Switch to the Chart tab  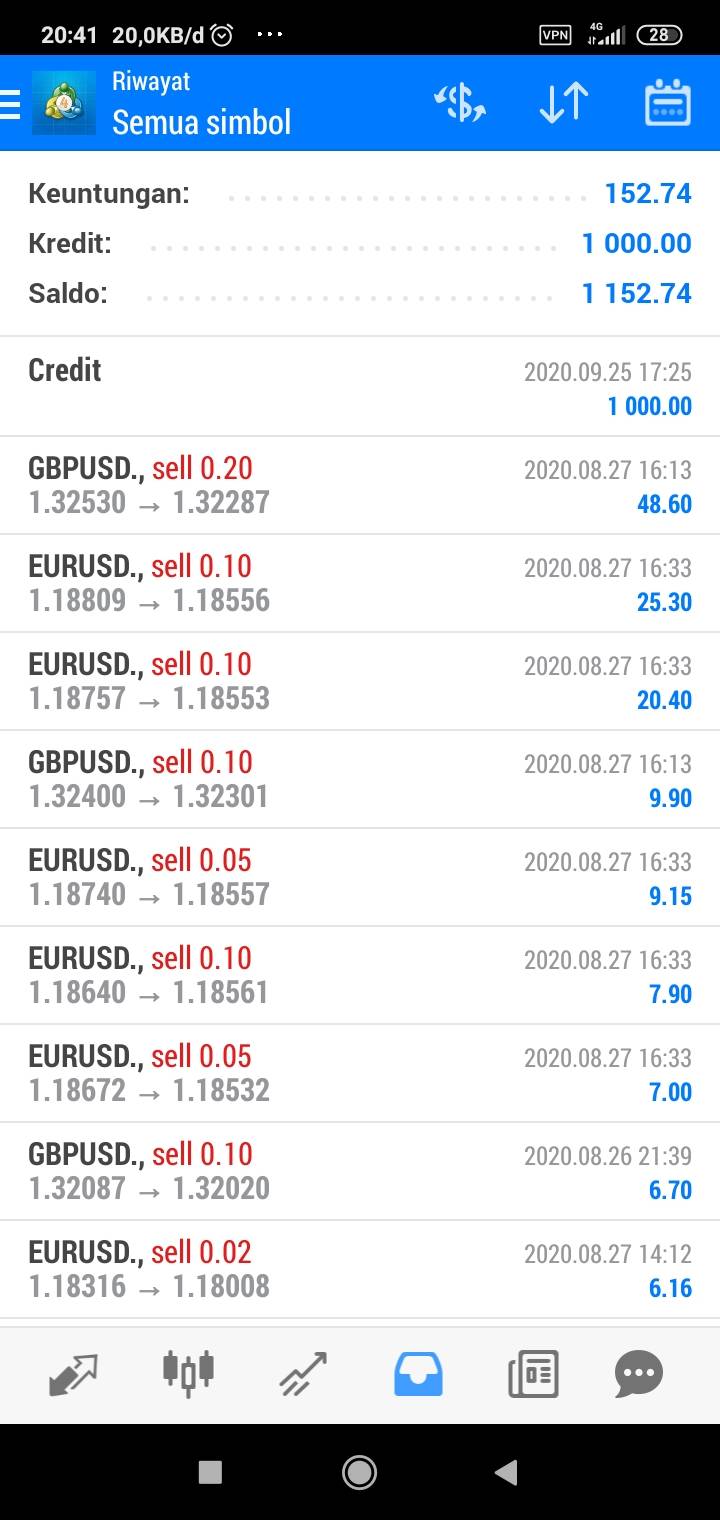point(189,1373)
